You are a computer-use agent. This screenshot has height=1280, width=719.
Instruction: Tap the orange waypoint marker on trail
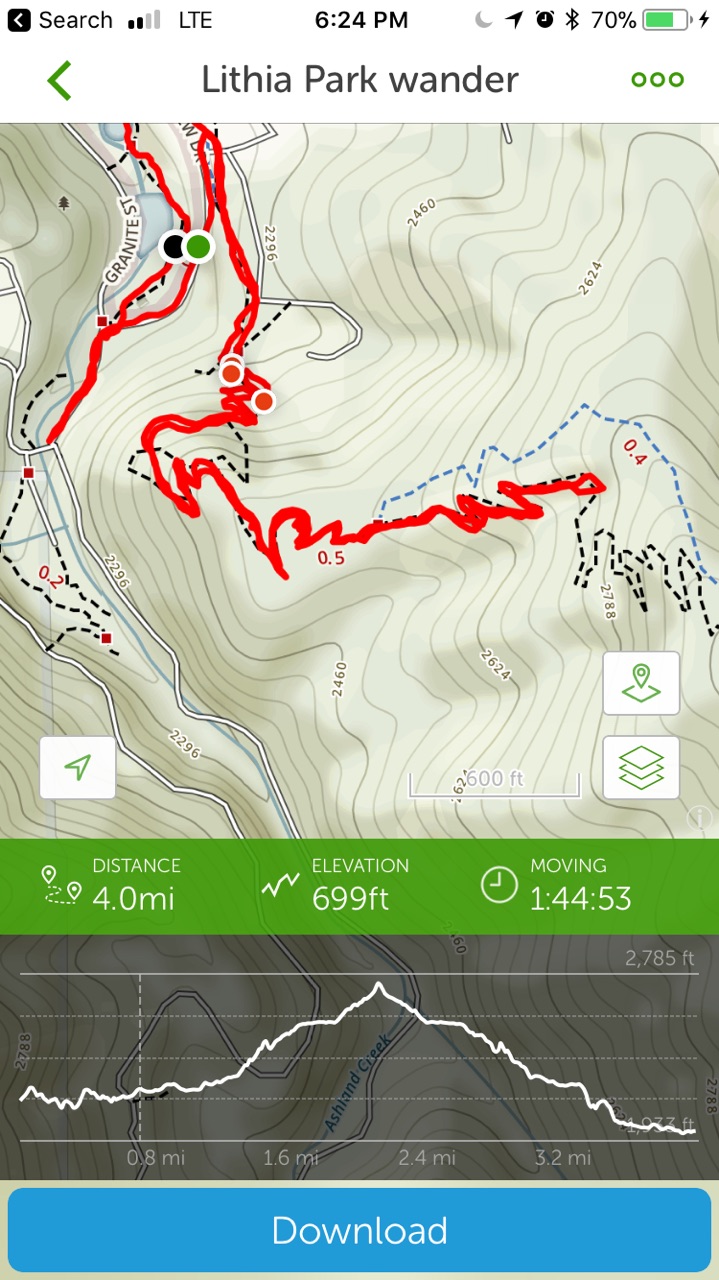(263, 401)
